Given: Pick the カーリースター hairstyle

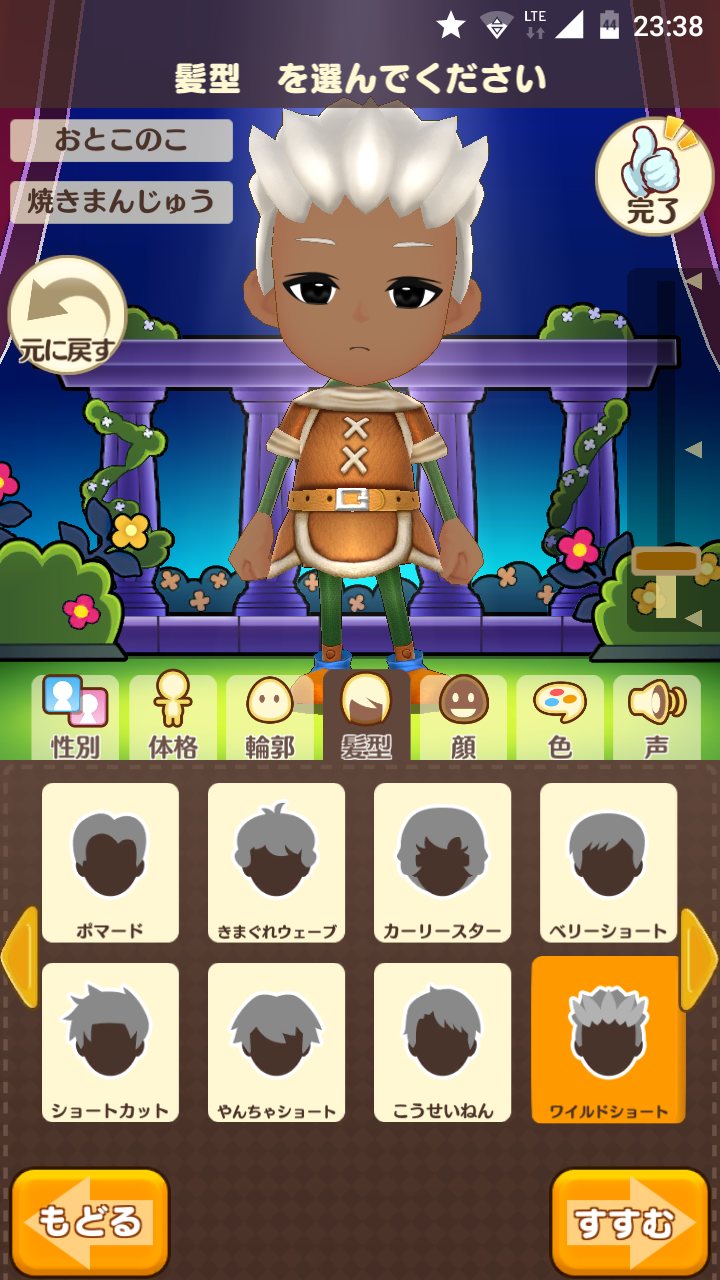Looking at the screenshot, I should 442,862.
